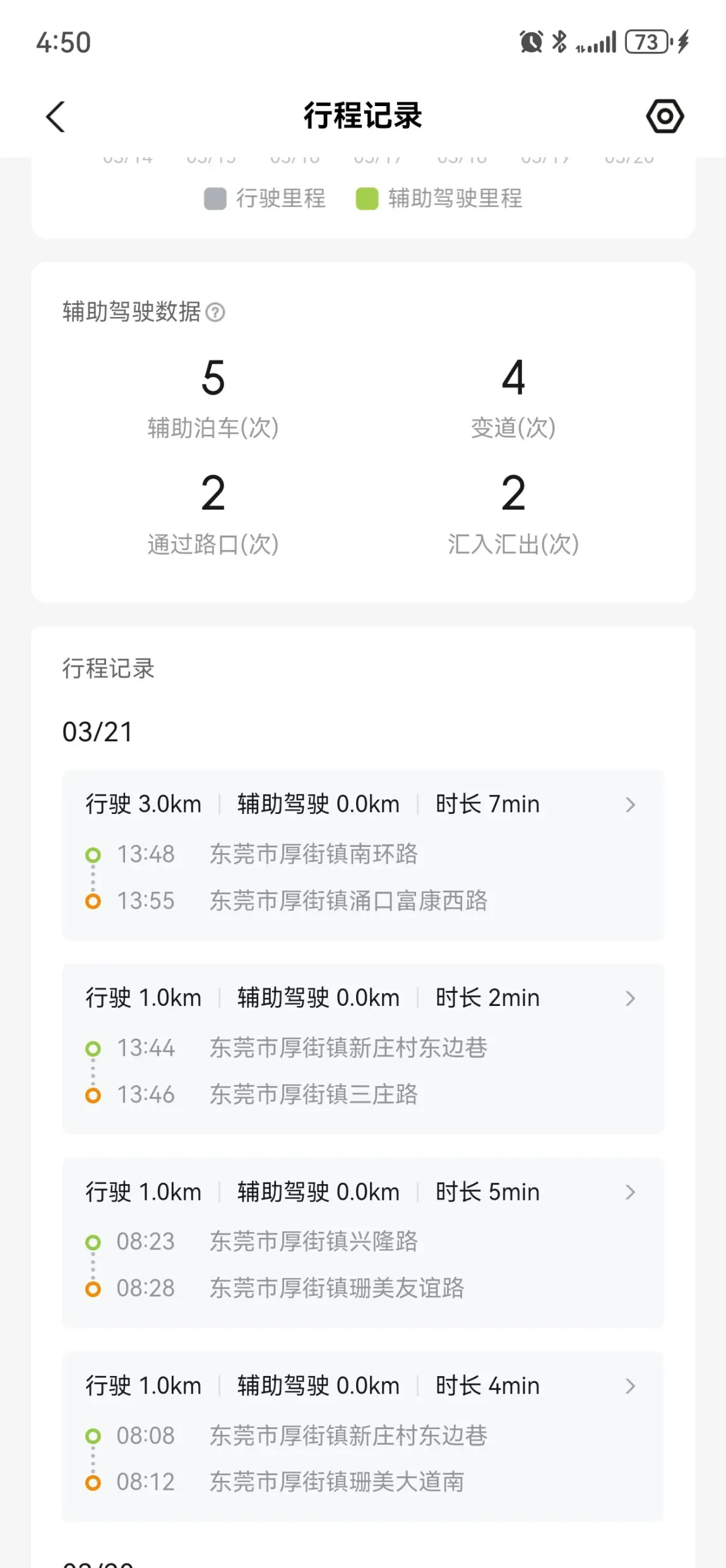Go back from 行程记录 page
This screenshot has width=726, height=1568.
point(56,117)
